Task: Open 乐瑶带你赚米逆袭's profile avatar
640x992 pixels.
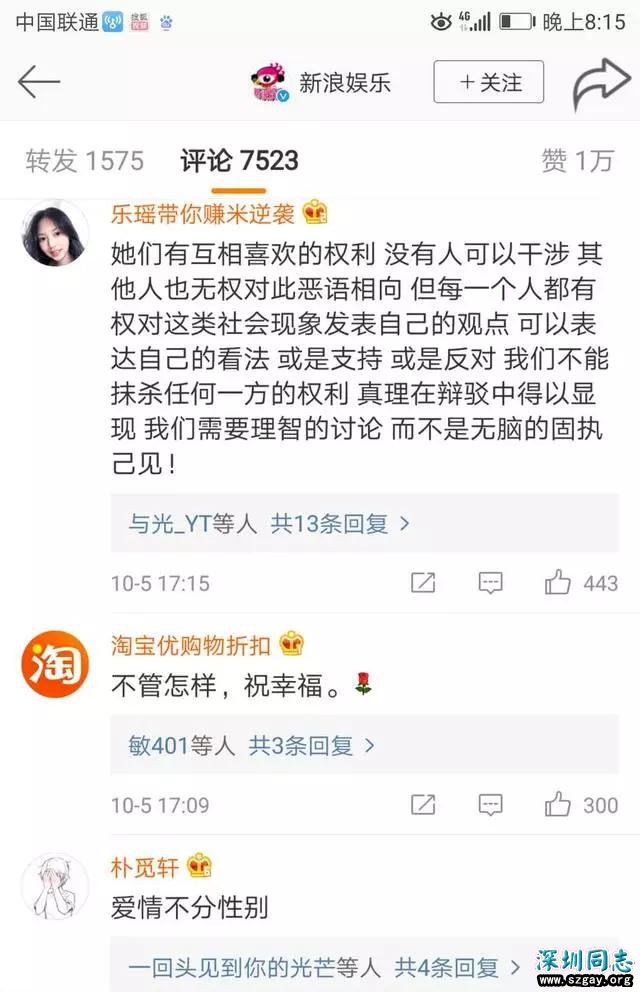Action: coord(56,233)
